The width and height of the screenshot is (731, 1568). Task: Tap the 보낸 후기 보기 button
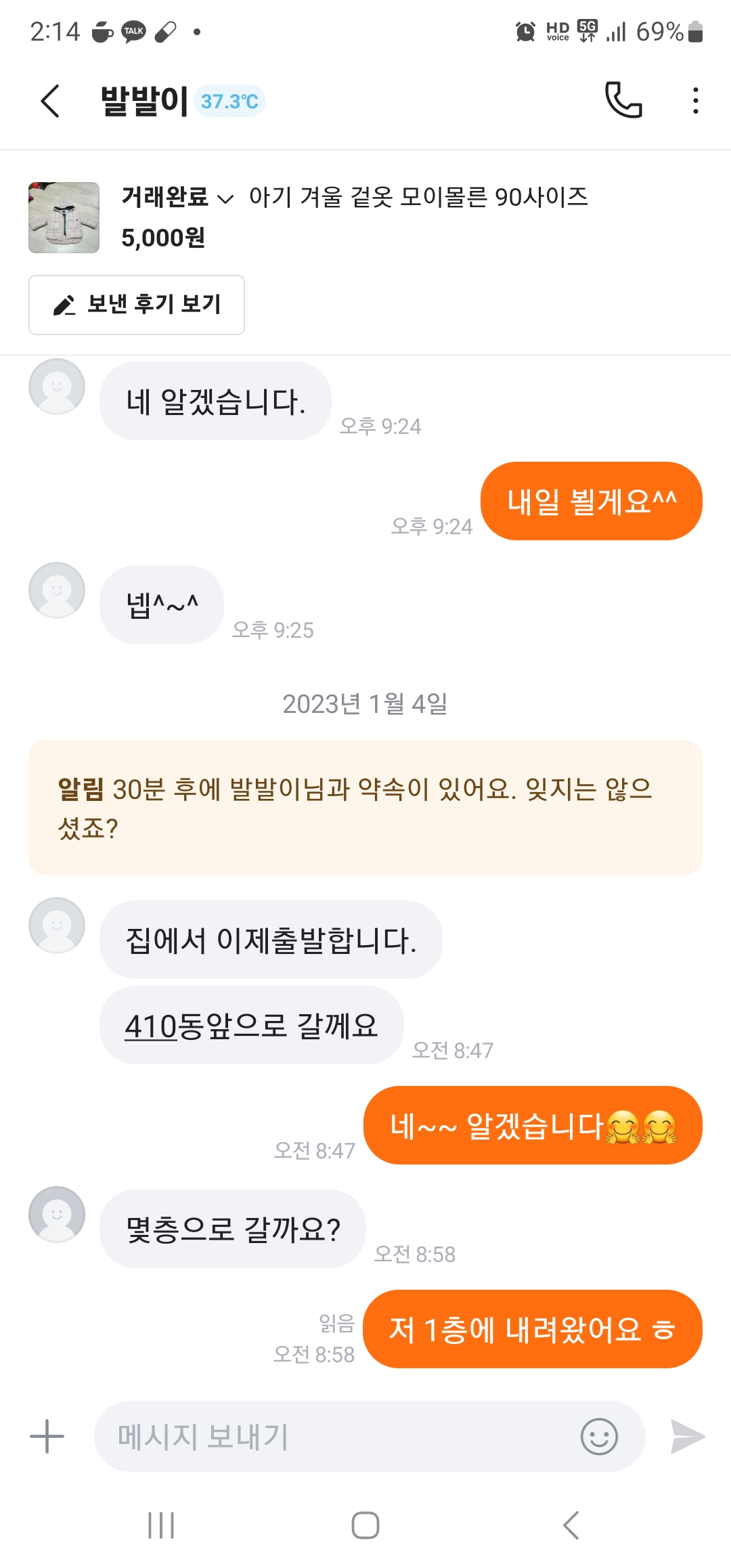(x=137, y=305)
